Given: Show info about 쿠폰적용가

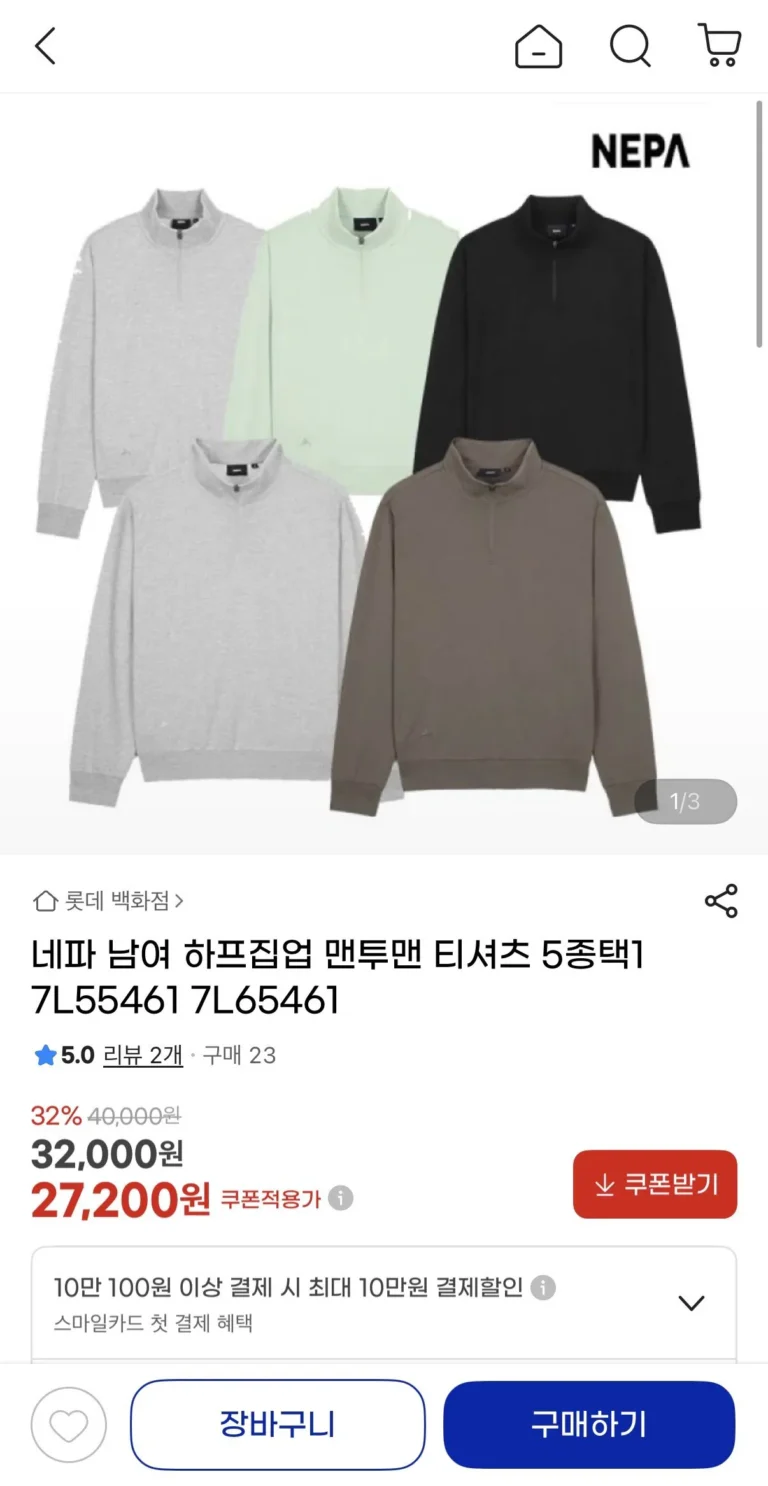Looking at the screenshot, I should click(x=341, y=1198).
